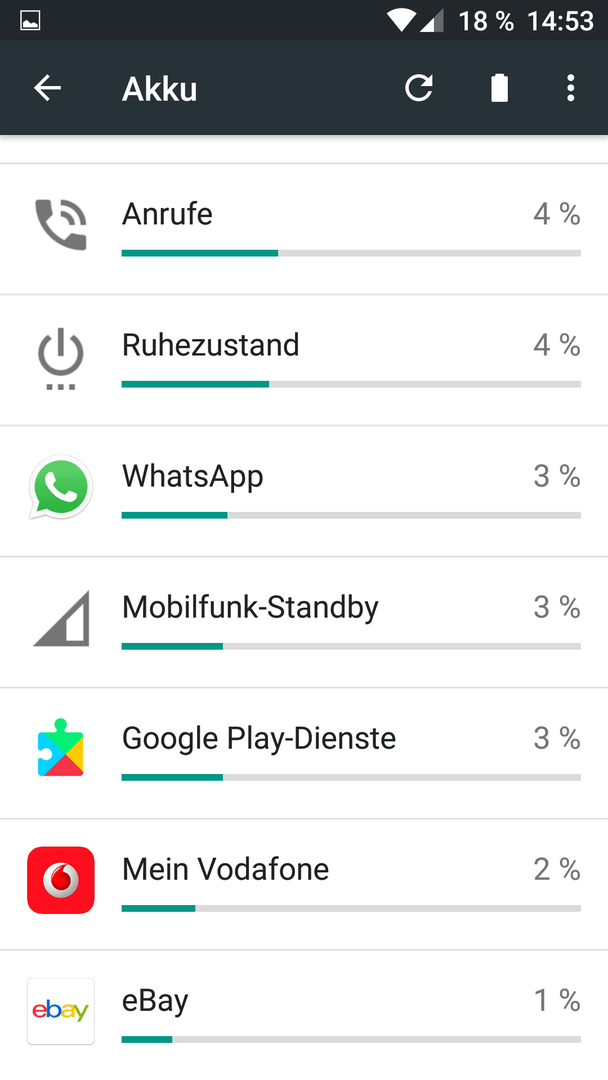View WhatsApp battery usage

coord(304,491)
